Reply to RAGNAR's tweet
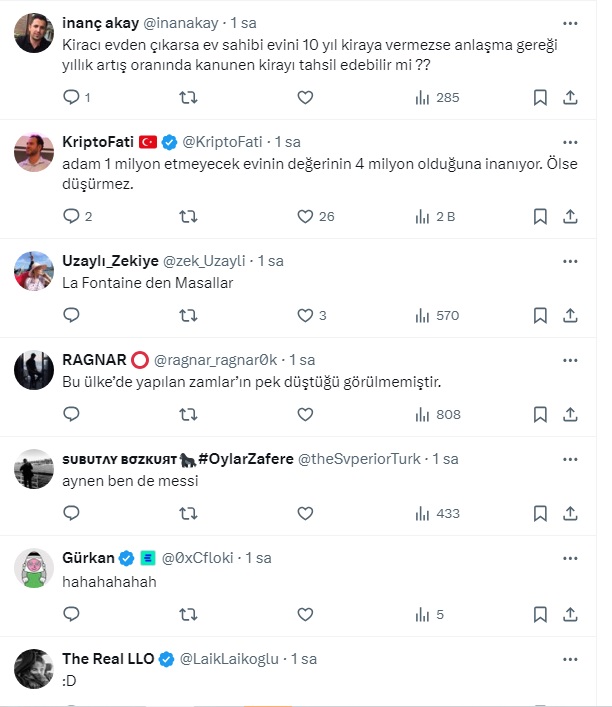The image size is (612, 707). (x=70, y=414)
